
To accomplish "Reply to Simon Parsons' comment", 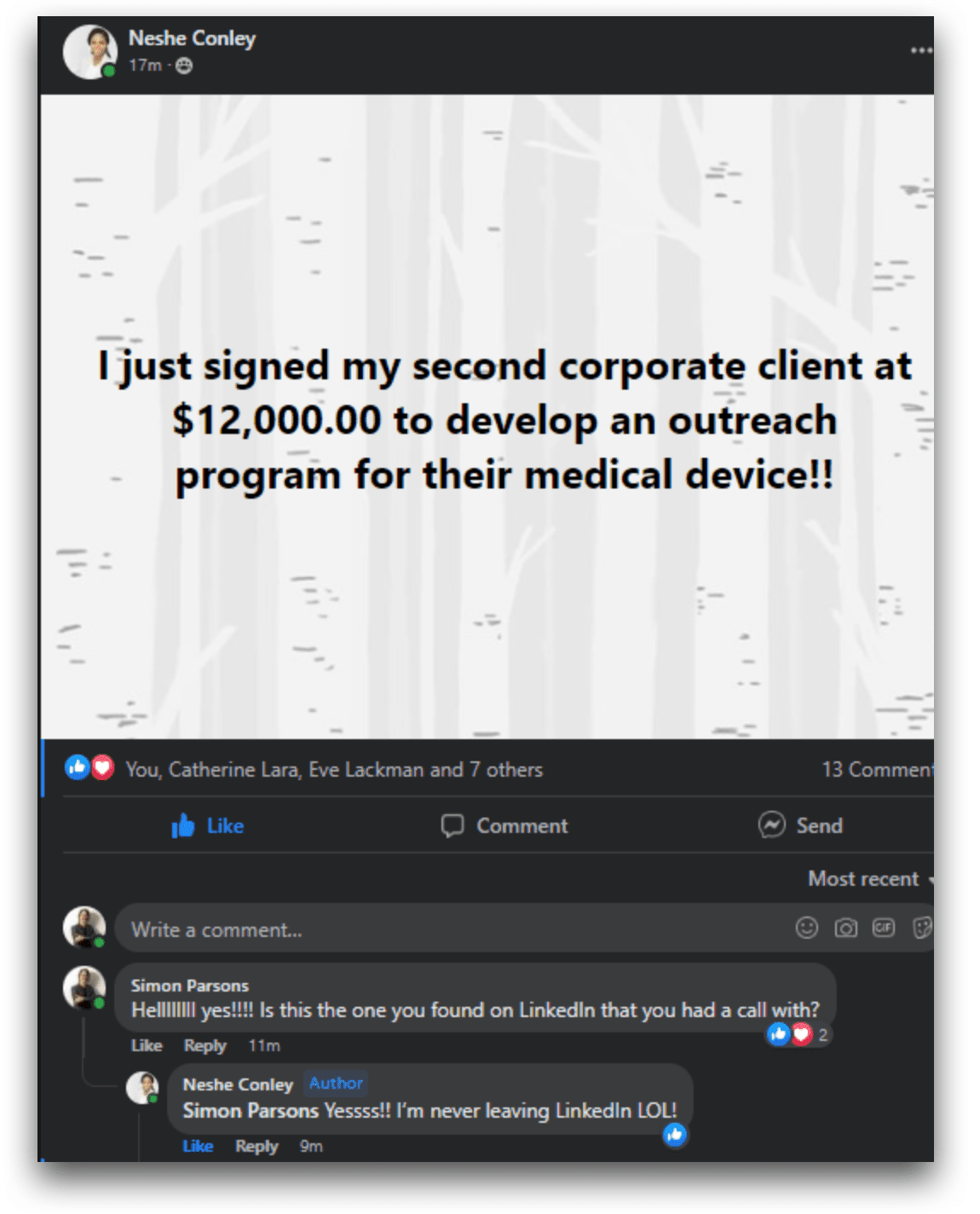I will (x=205, y=1045).
